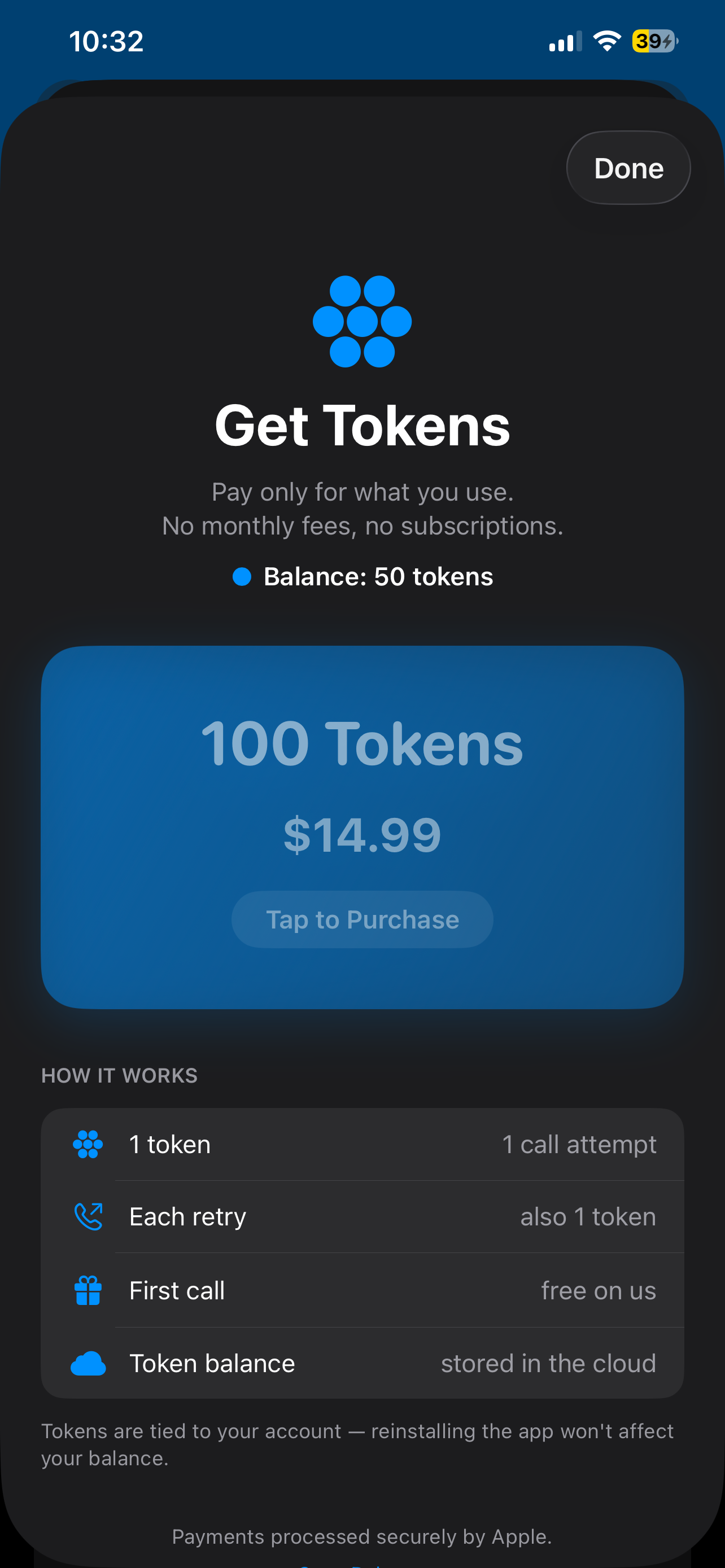Tap the gift icon next to First call
Viewport: 725px width, 1568px height.
point(88,1290)
